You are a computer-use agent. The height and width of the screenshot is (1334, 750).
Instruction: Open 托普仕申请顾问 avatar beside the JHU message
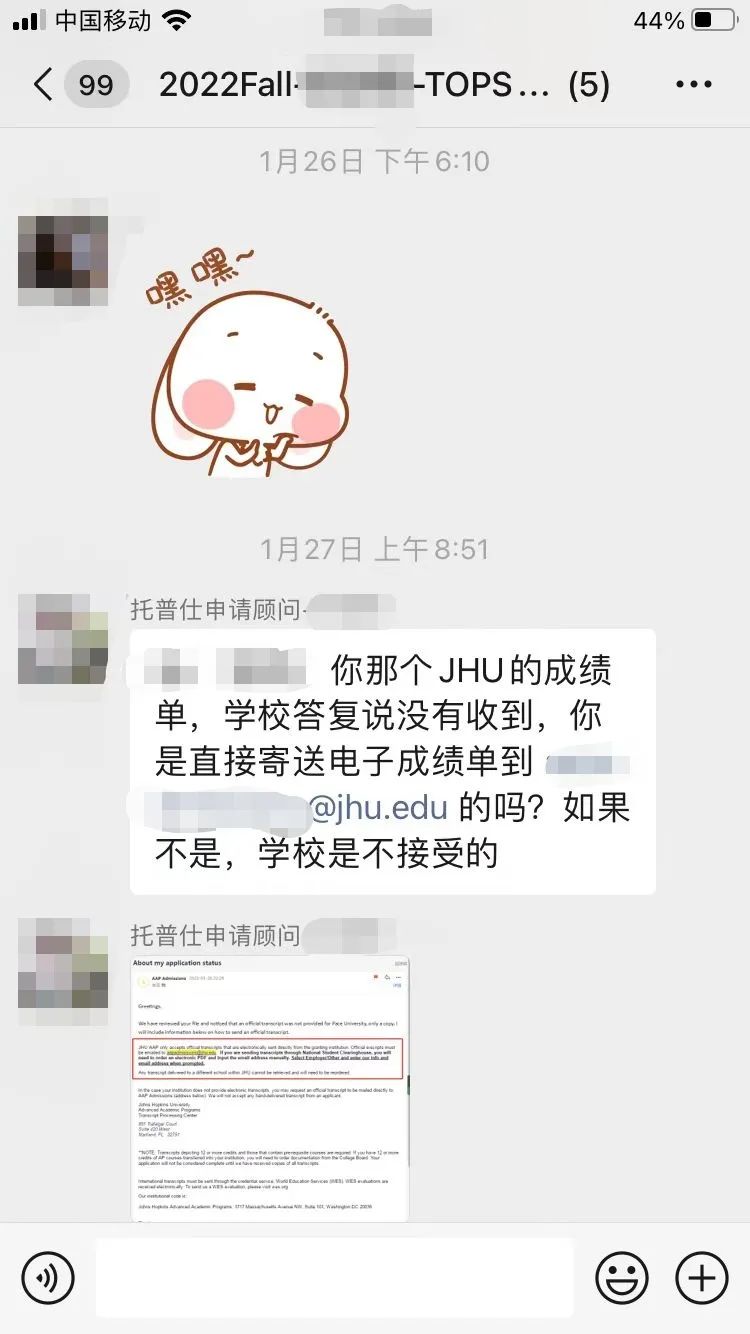pos(62,639)
